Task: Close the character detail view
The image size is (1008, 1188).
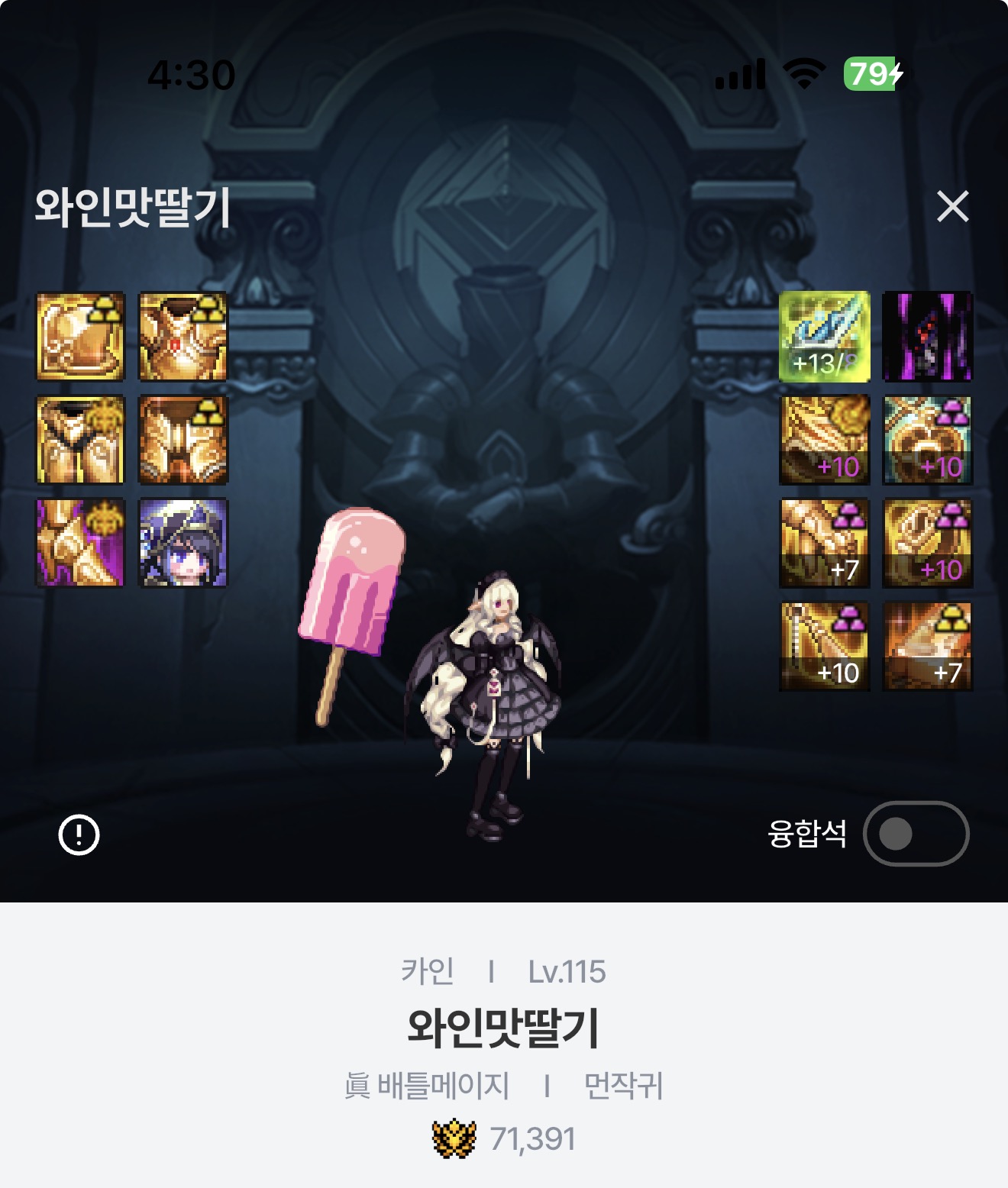Action: tap(952, 206)
